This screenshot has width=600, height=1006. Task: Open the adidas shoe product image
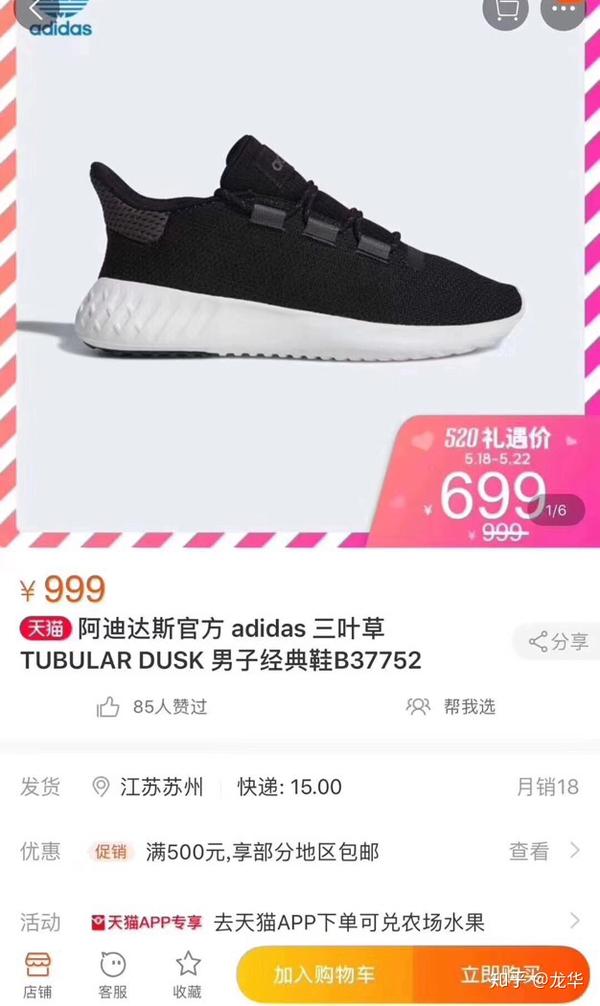click(x=300, y=260)
